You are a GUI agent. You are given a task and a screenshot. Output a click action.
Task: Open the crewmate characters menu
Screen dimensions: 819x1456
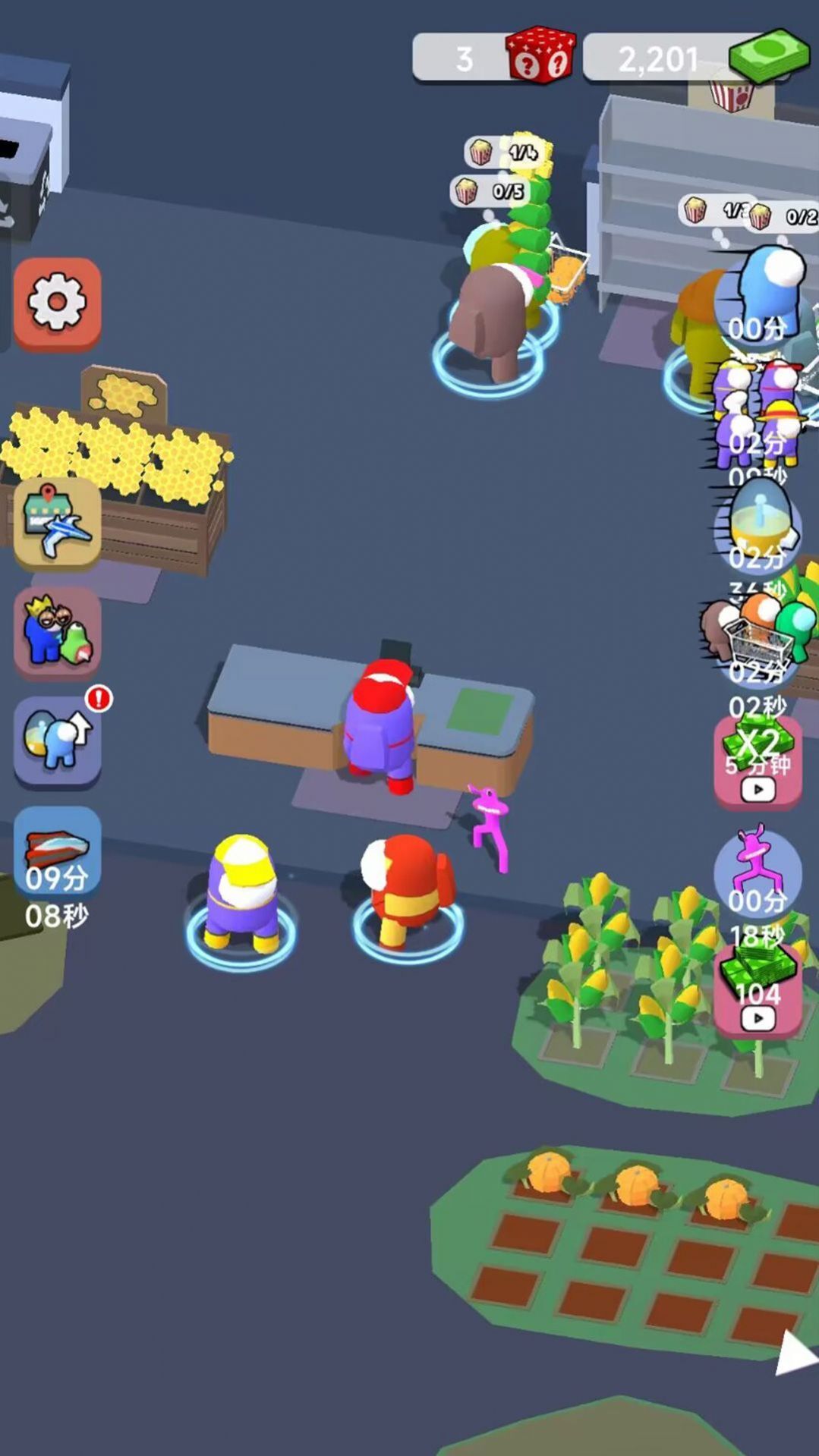tap(57, 631)
